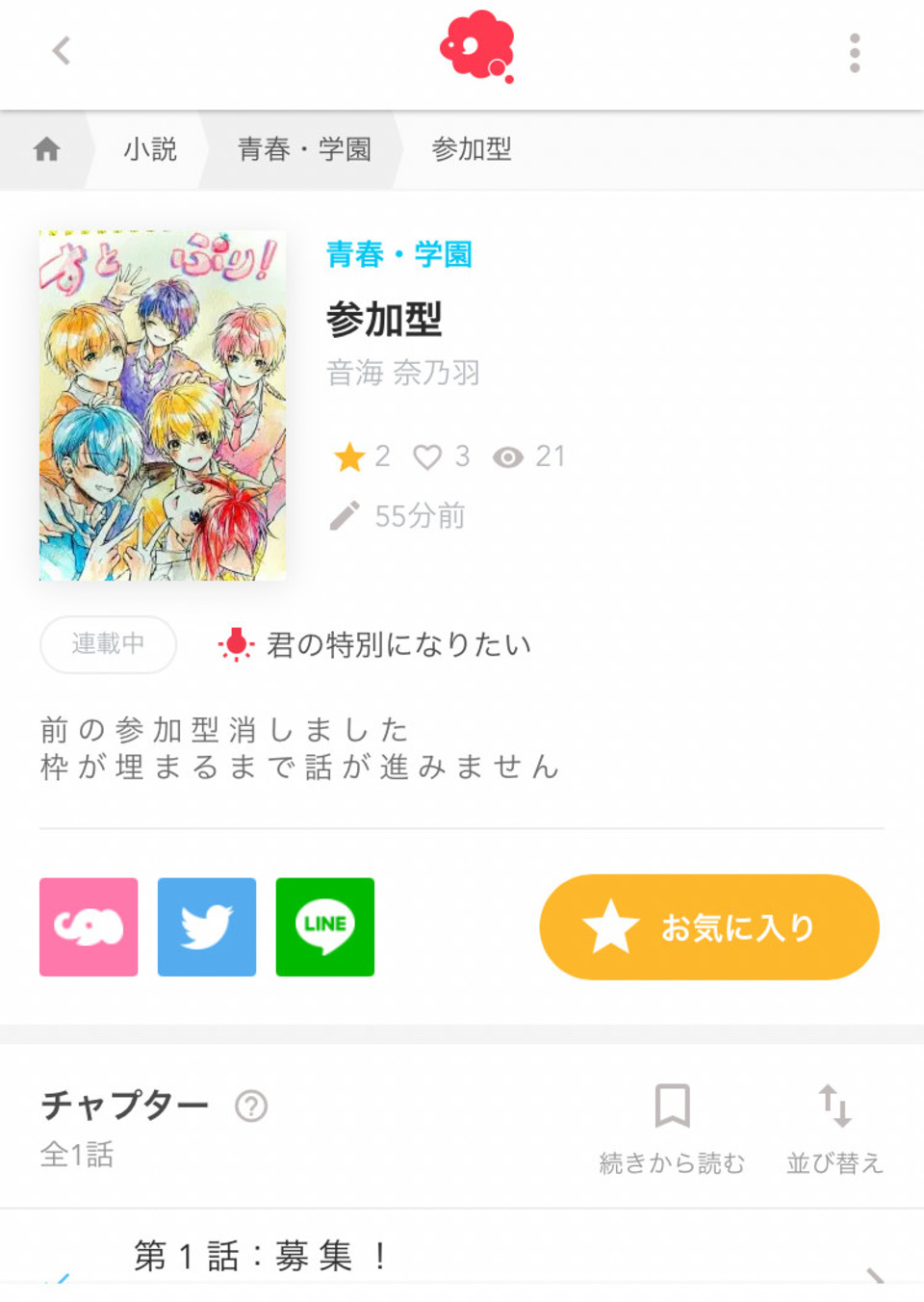Tap the home icon in the breadcrumb

point(47,149)
